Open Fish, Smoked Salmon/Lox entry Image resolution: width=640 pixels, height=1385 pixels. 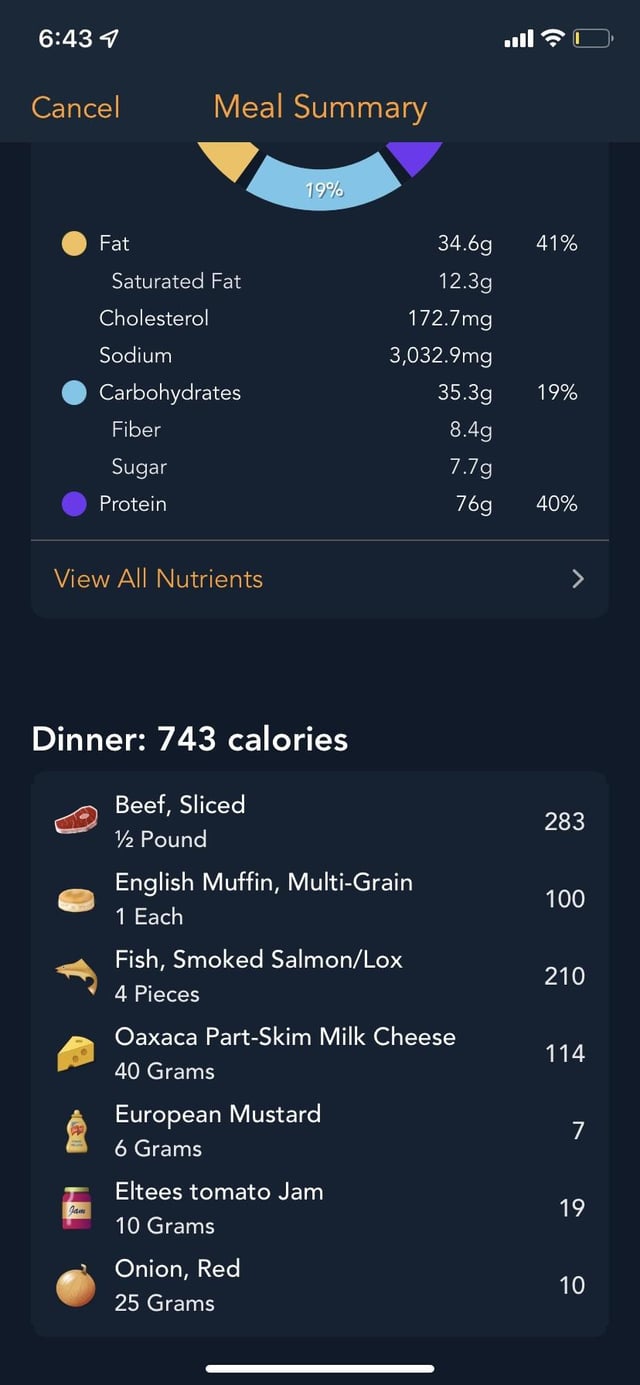pyautogui.click(x=320, y=976)
